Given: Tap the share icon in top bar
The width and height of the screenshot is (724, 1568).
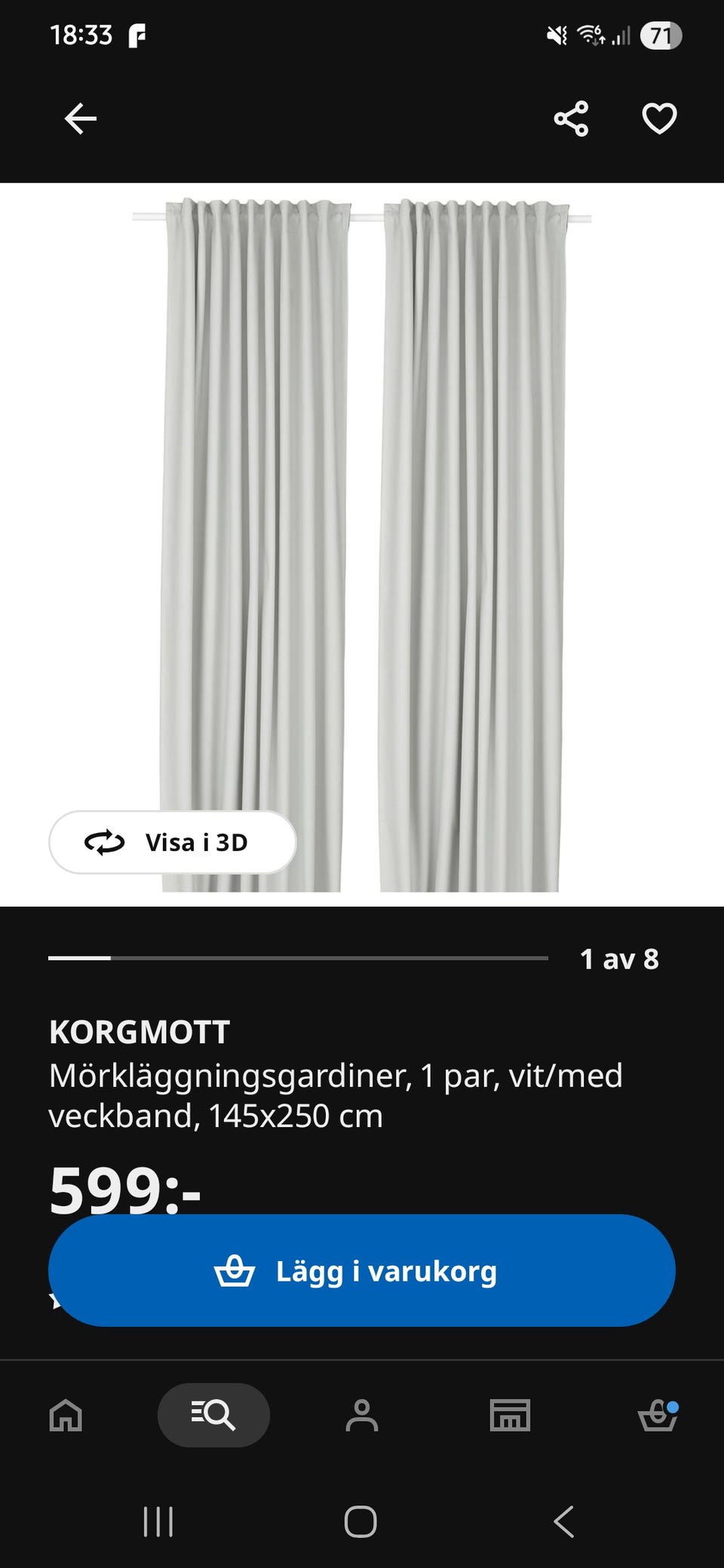Looking at the screenshot, I should pos(571,117).
